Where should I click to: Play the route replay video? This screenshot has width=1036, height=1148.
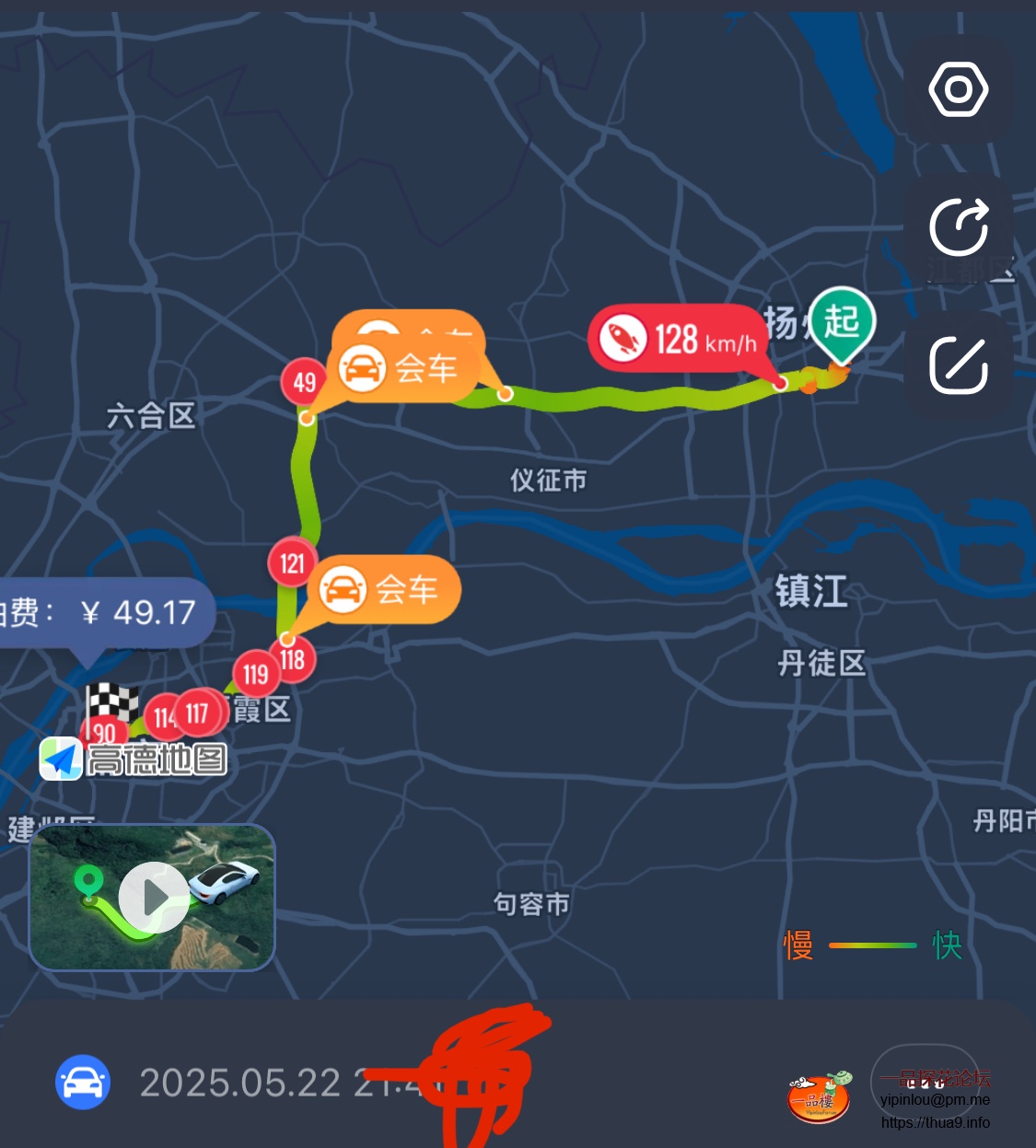pos(154,897)
